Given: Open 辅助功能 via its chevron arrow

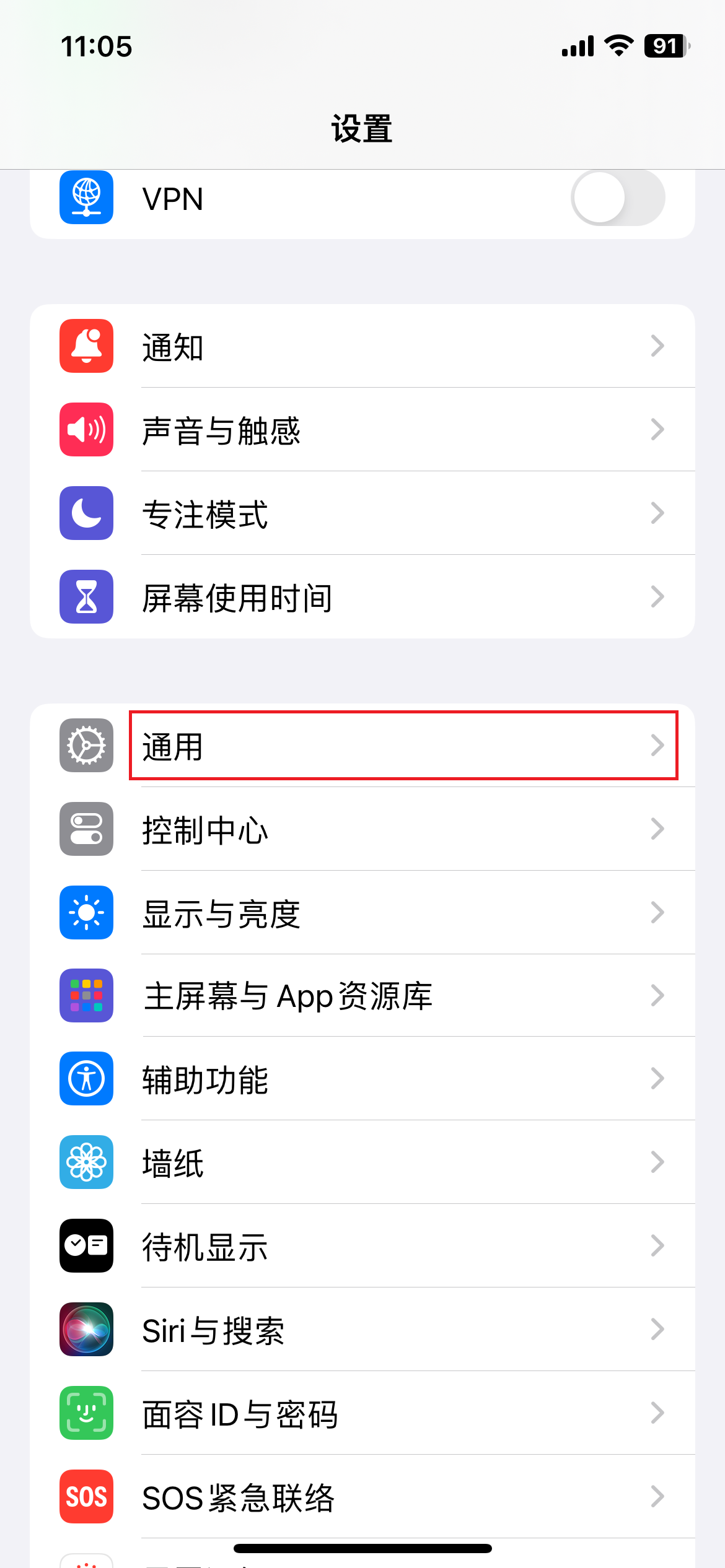Looking at the screenshot, I should 658,1079.
